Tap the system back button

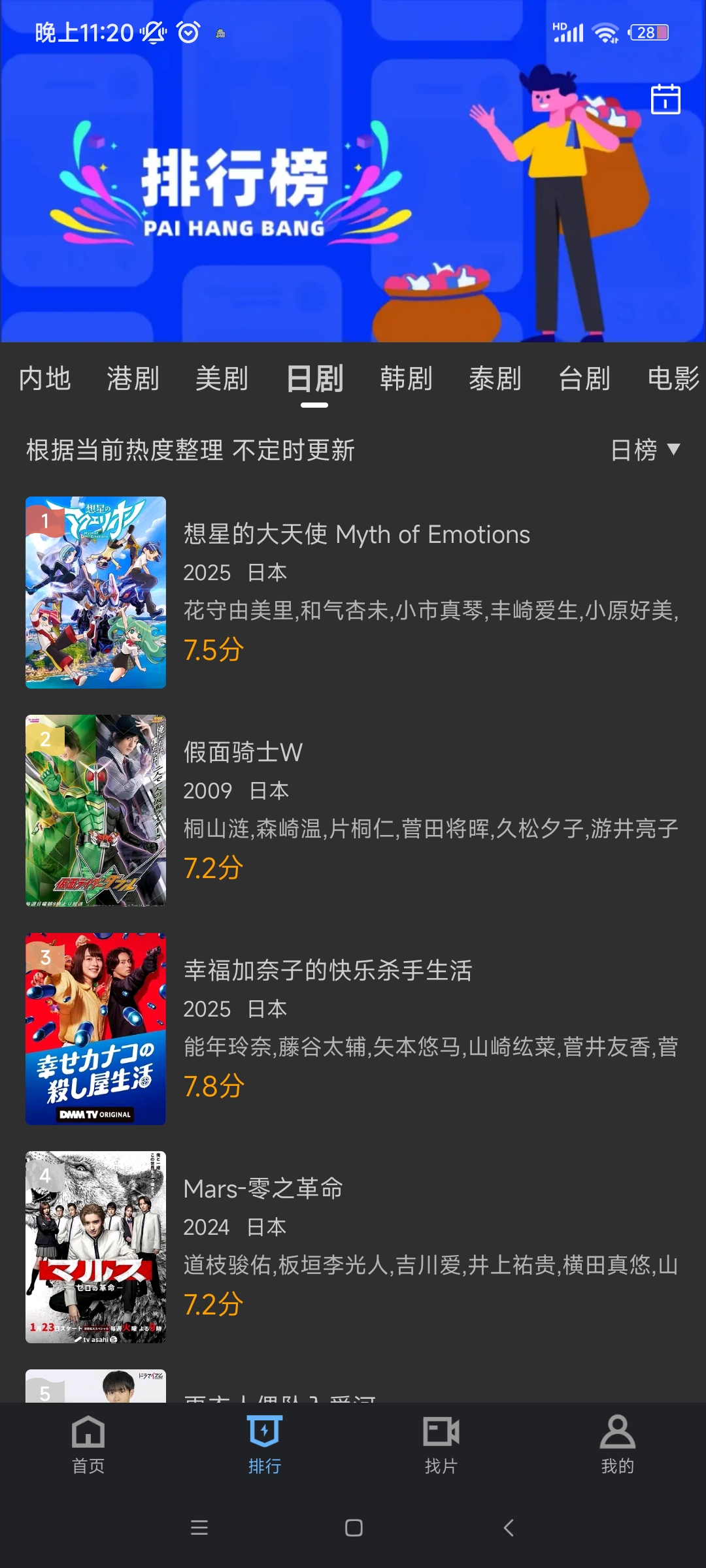pos(509,1527)
